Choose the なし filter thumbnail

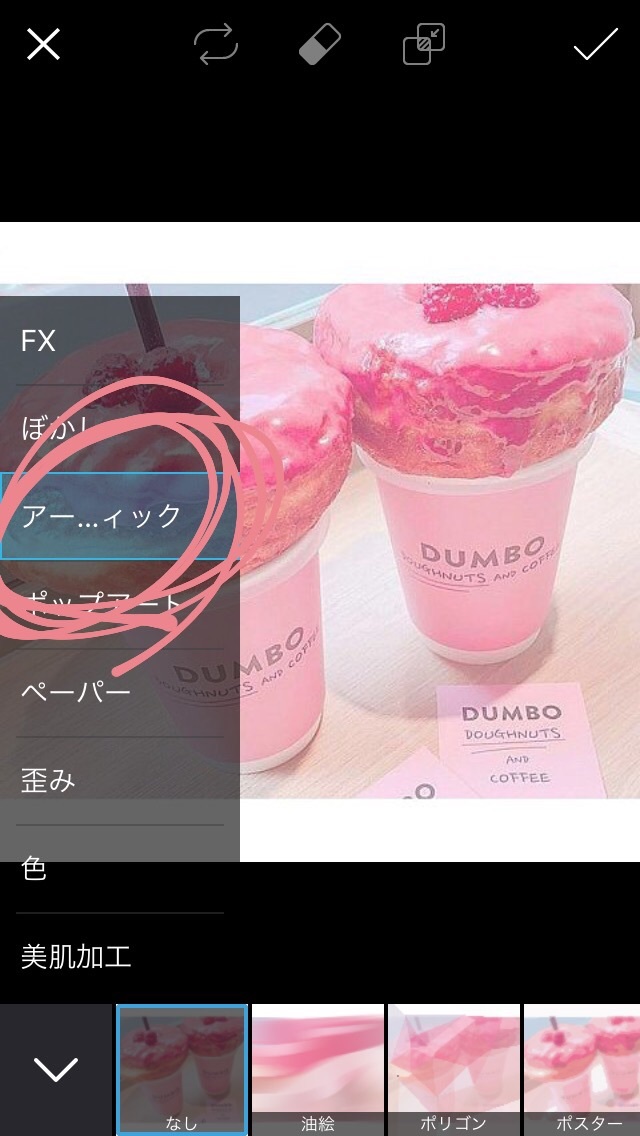coord(182,1068)
